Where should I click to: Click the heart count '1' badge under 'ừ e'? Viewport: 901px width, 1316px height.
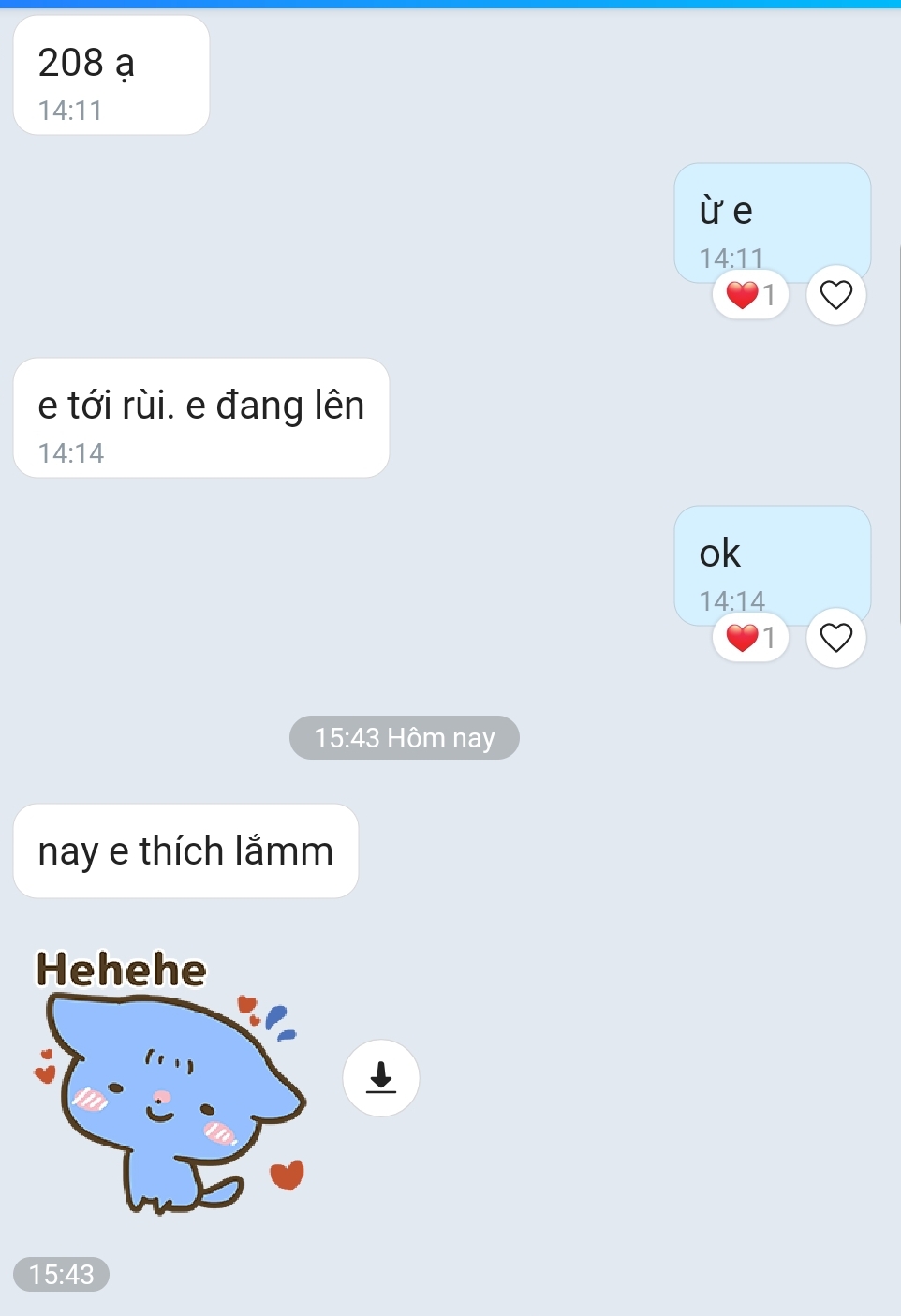click(770, 294)
